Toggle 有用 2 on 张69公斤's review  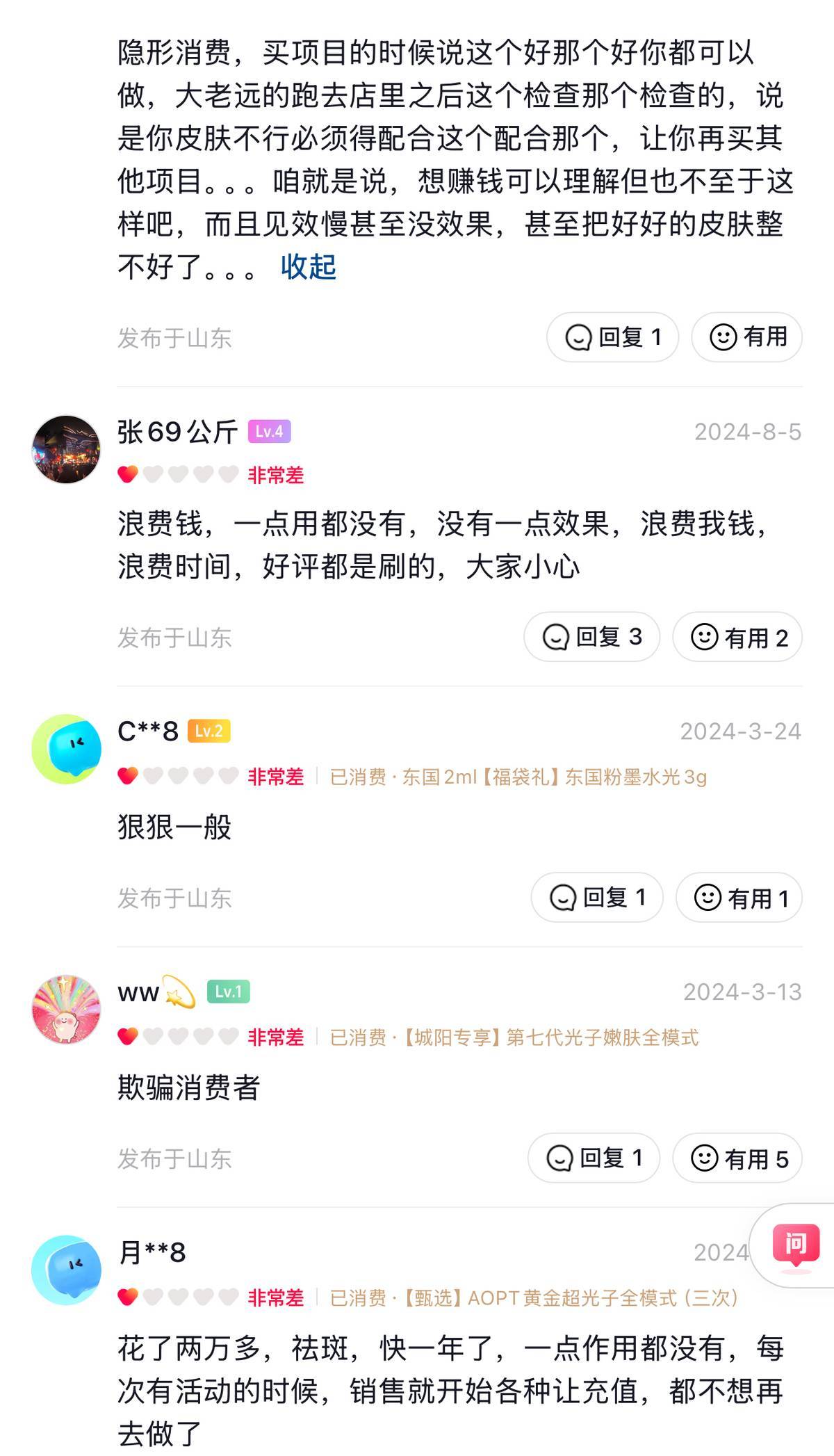click(737, 636)
